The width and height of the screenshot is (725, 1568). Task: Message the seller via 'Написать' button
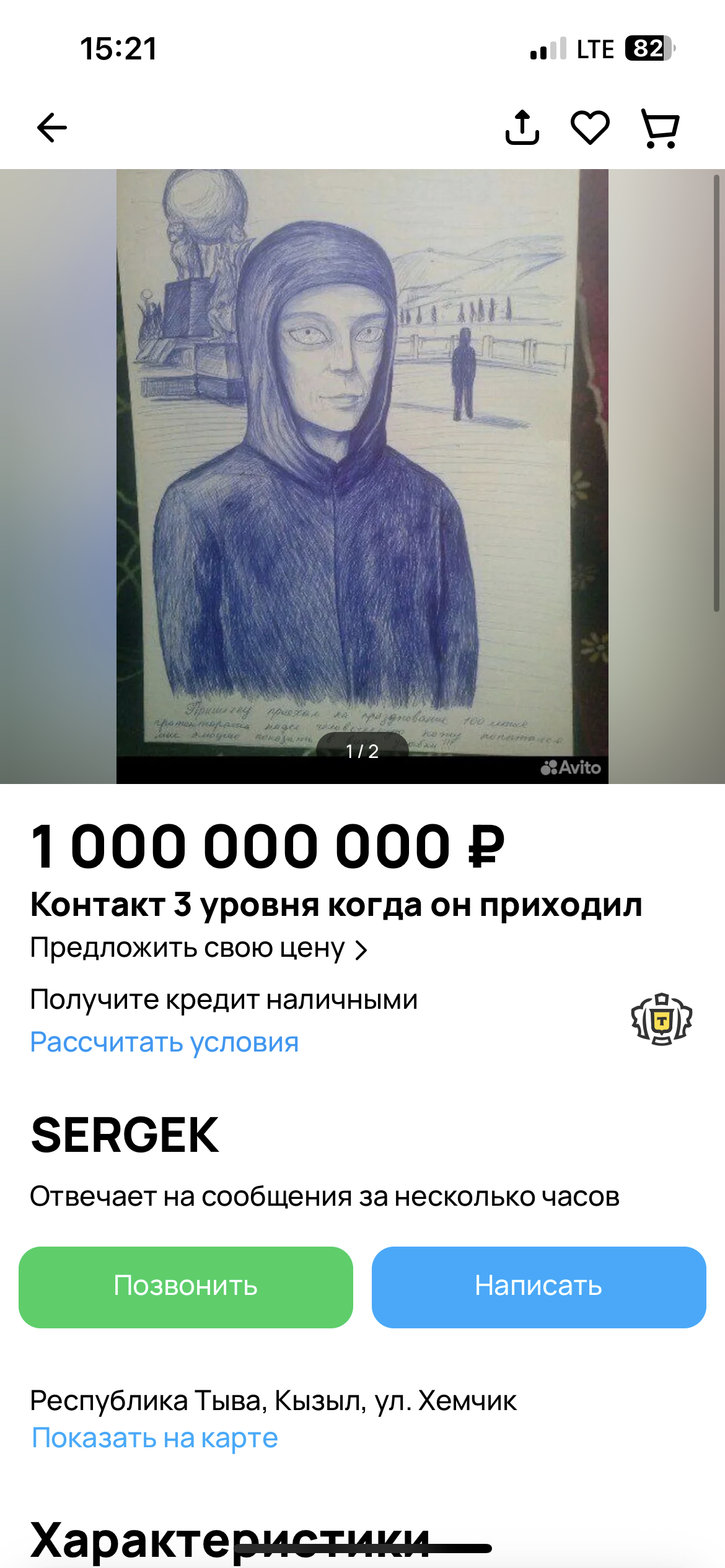coord(538,1286)
